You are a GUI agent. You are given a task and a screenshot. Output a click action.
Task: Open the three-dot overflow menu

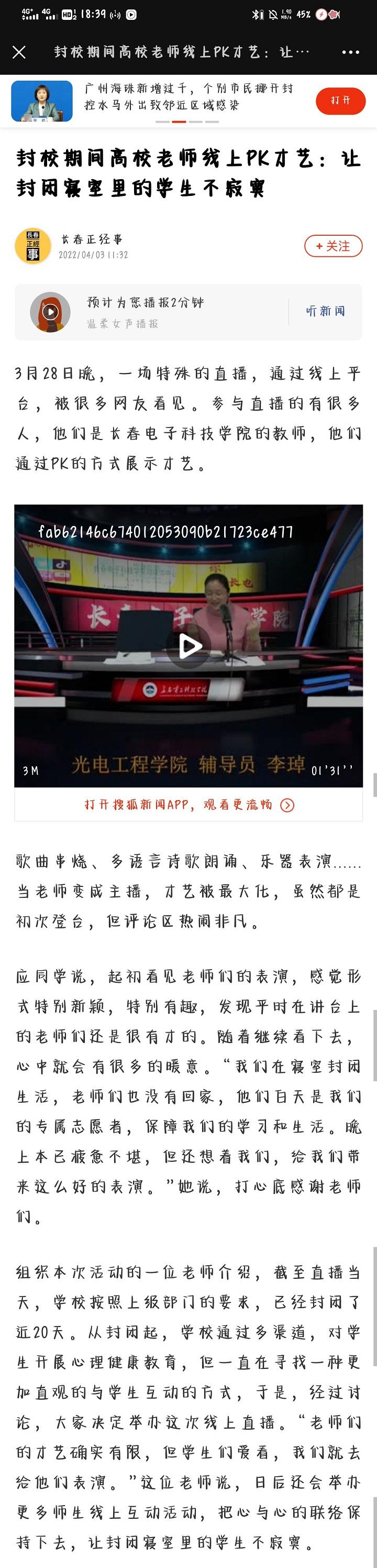click(x=350, y=52)
